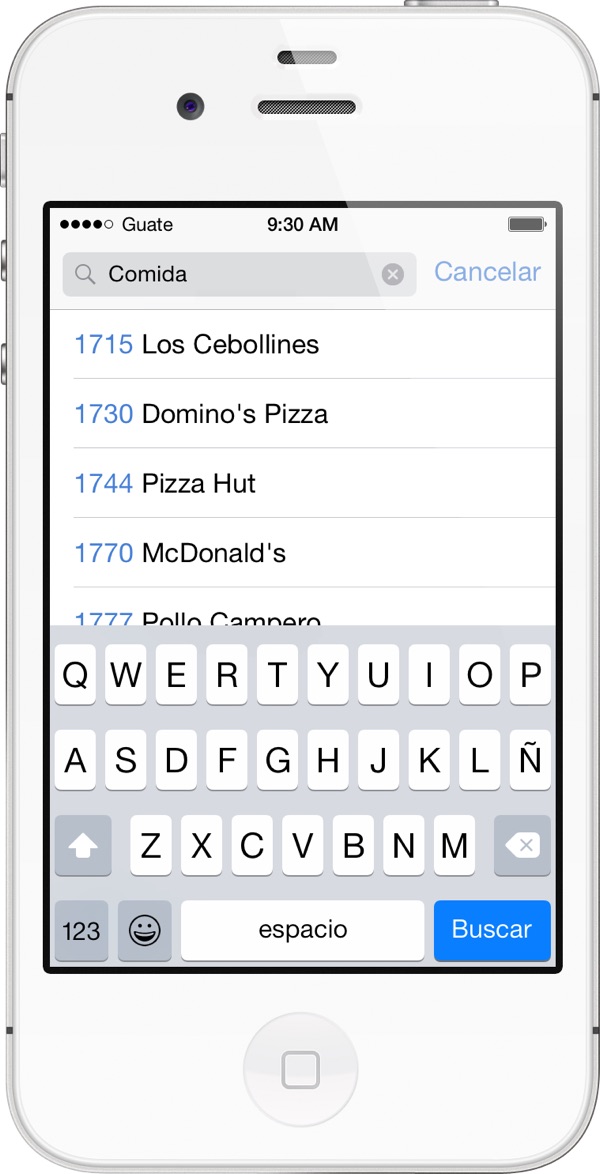This screenshot has width=600, height=1174.
Task: Tap Cancelar to cancel the search
Action: click(x=487, y=272)
